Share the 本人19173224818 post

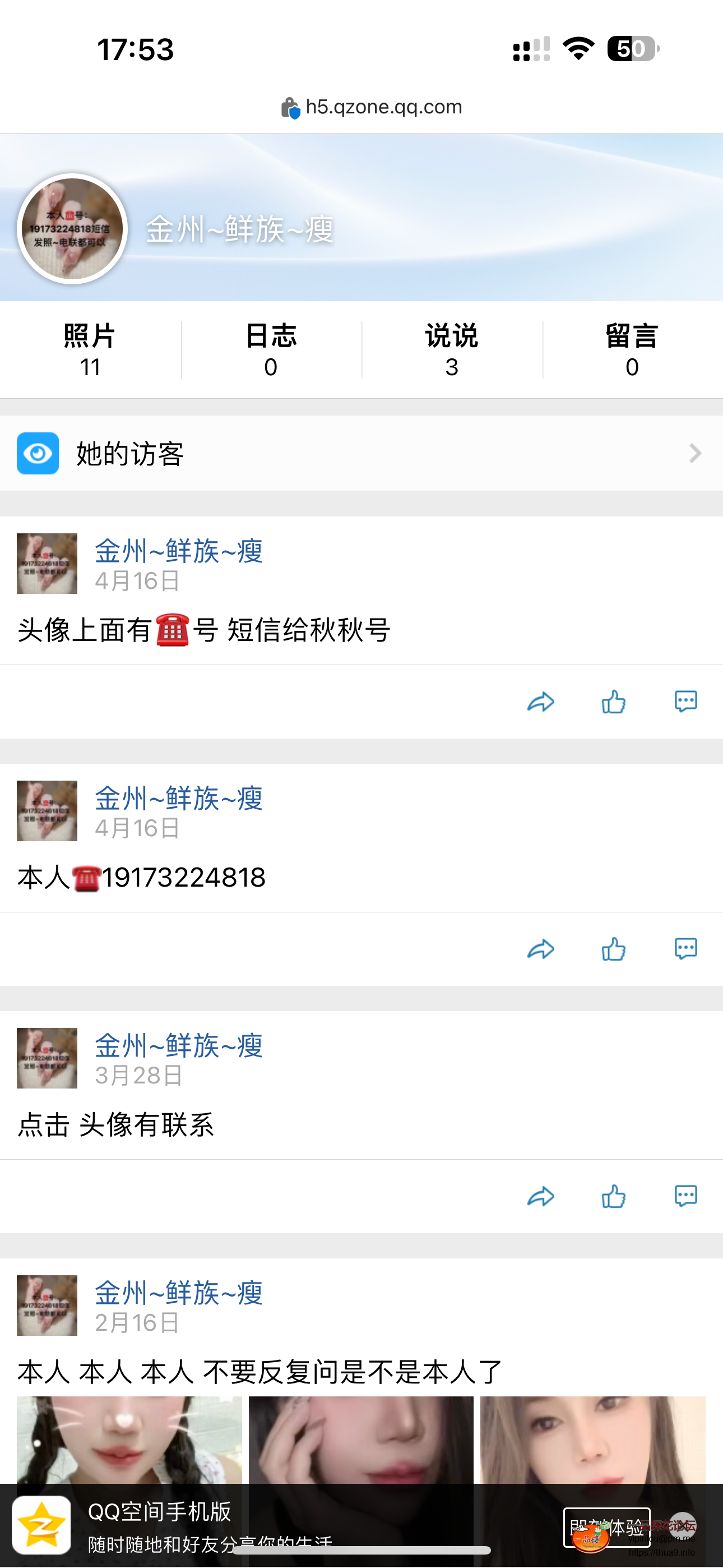pyautogui.click(x=540, y=948)
